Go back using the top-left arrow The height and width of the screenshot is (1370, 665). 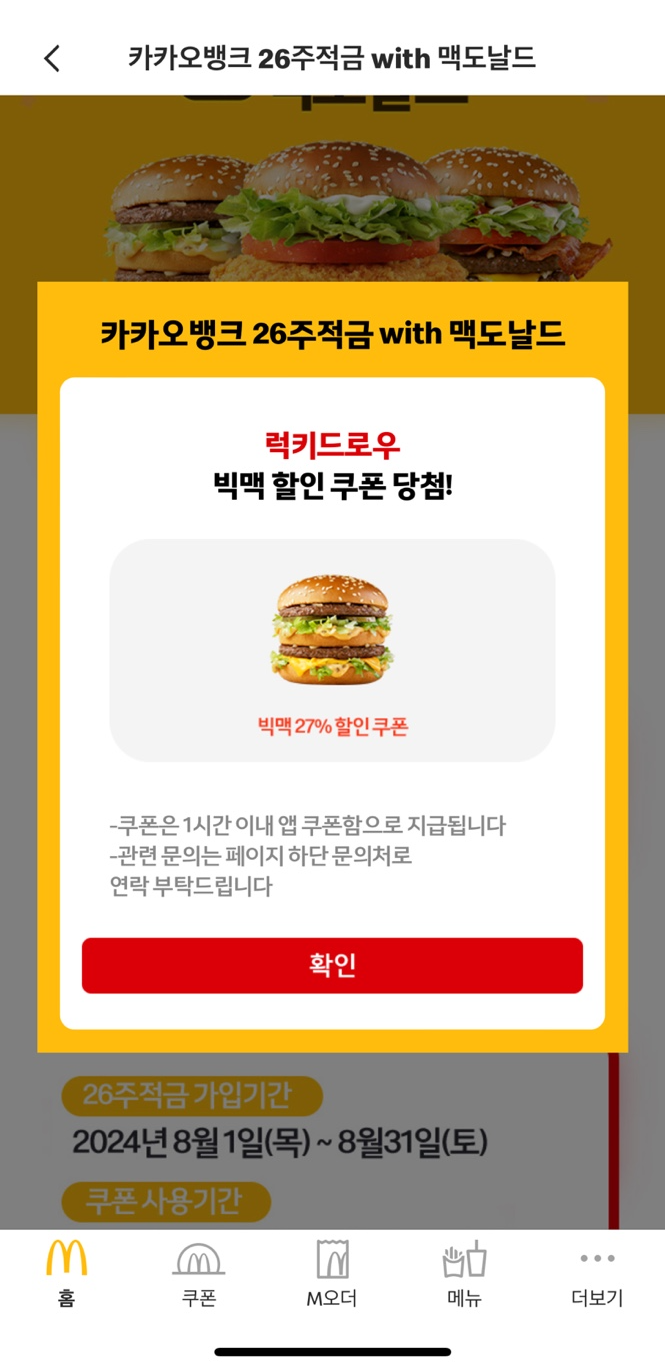pyautogui.click(x=53, y=59)
